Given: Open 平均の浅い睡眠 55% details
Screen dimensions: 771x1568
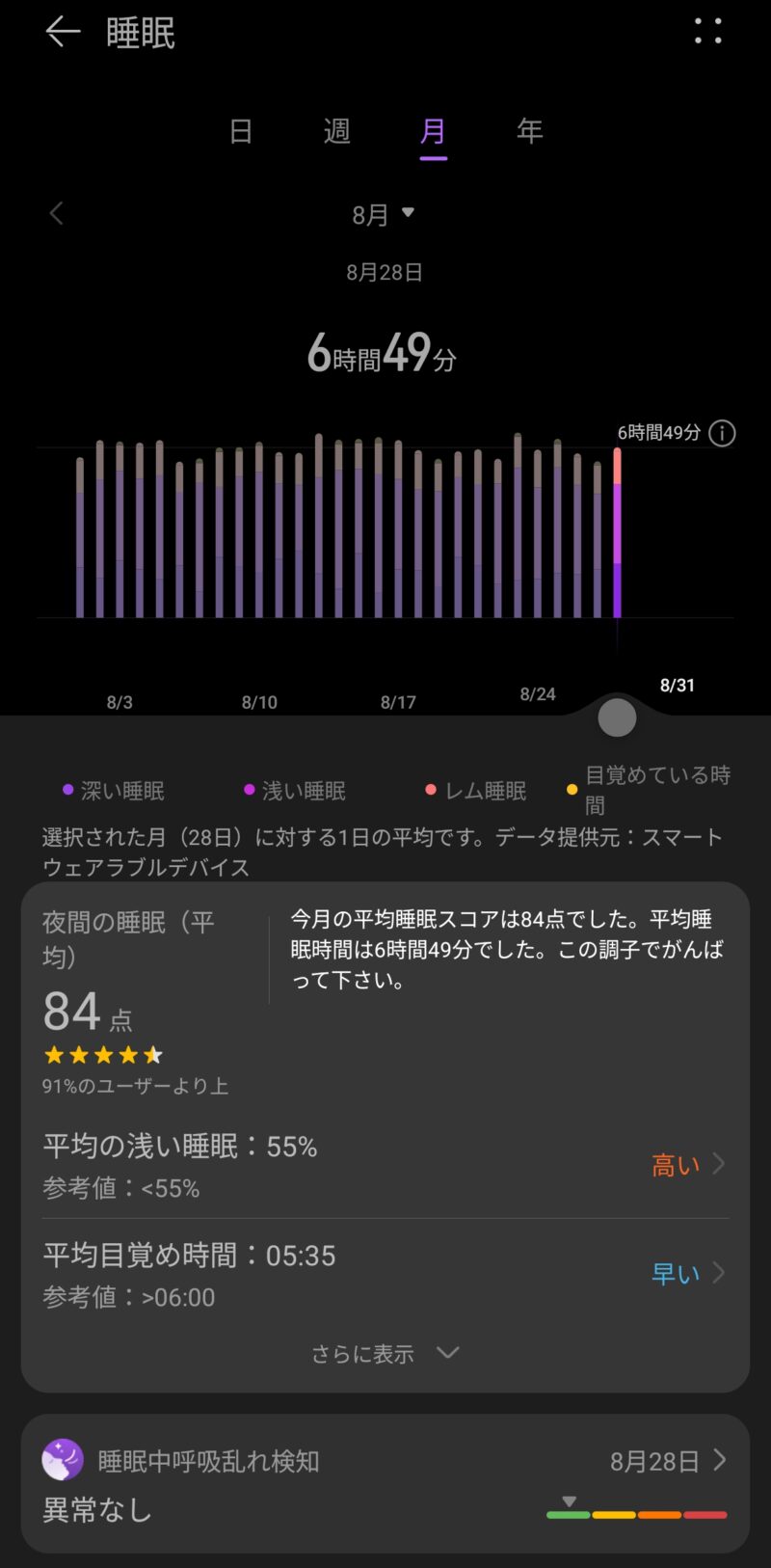Looking at the screenshot, I should (385, 1164).
